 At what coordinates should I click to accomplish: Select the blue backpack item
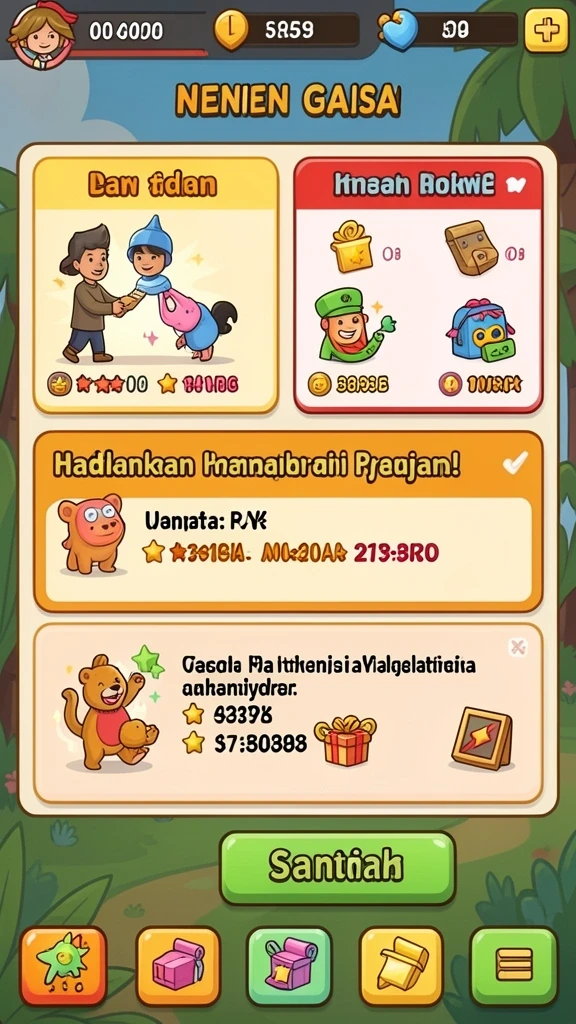click(x=480, y=330)
